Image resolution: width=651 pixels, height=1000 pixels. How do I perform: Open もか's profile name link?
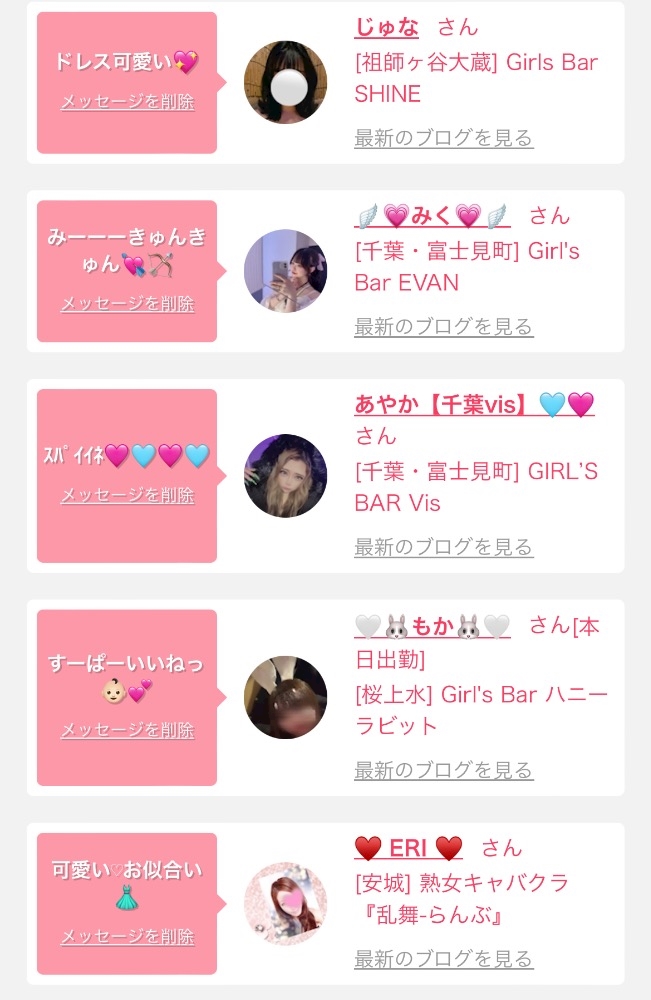click(x=432, y=627)
